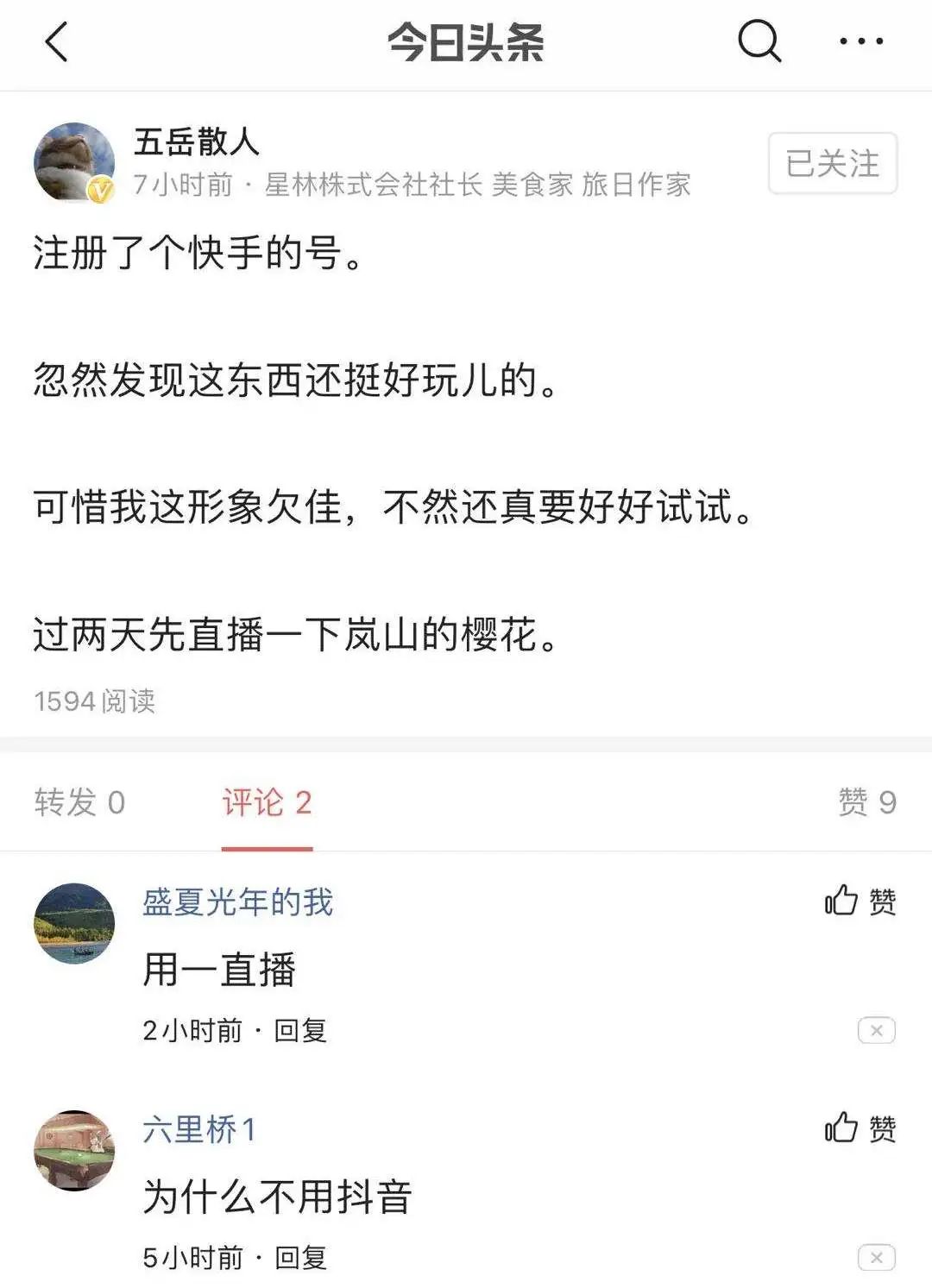This screenshot has width=932, height=1288.
Task: Open the search magnifier icon
Action: [x=759, y=41]
